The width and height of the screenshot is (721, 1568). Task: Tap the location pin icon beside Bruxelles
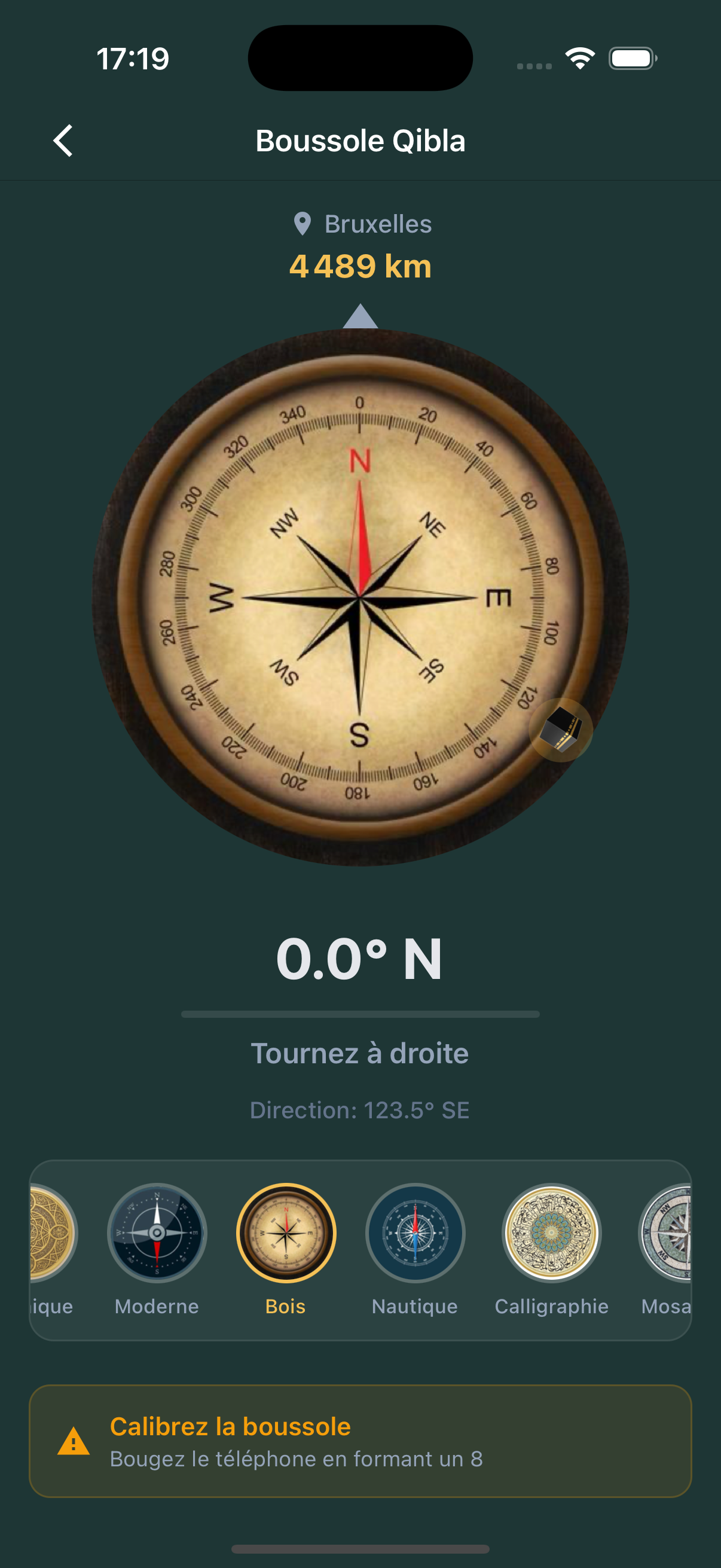tap(302, 224)
